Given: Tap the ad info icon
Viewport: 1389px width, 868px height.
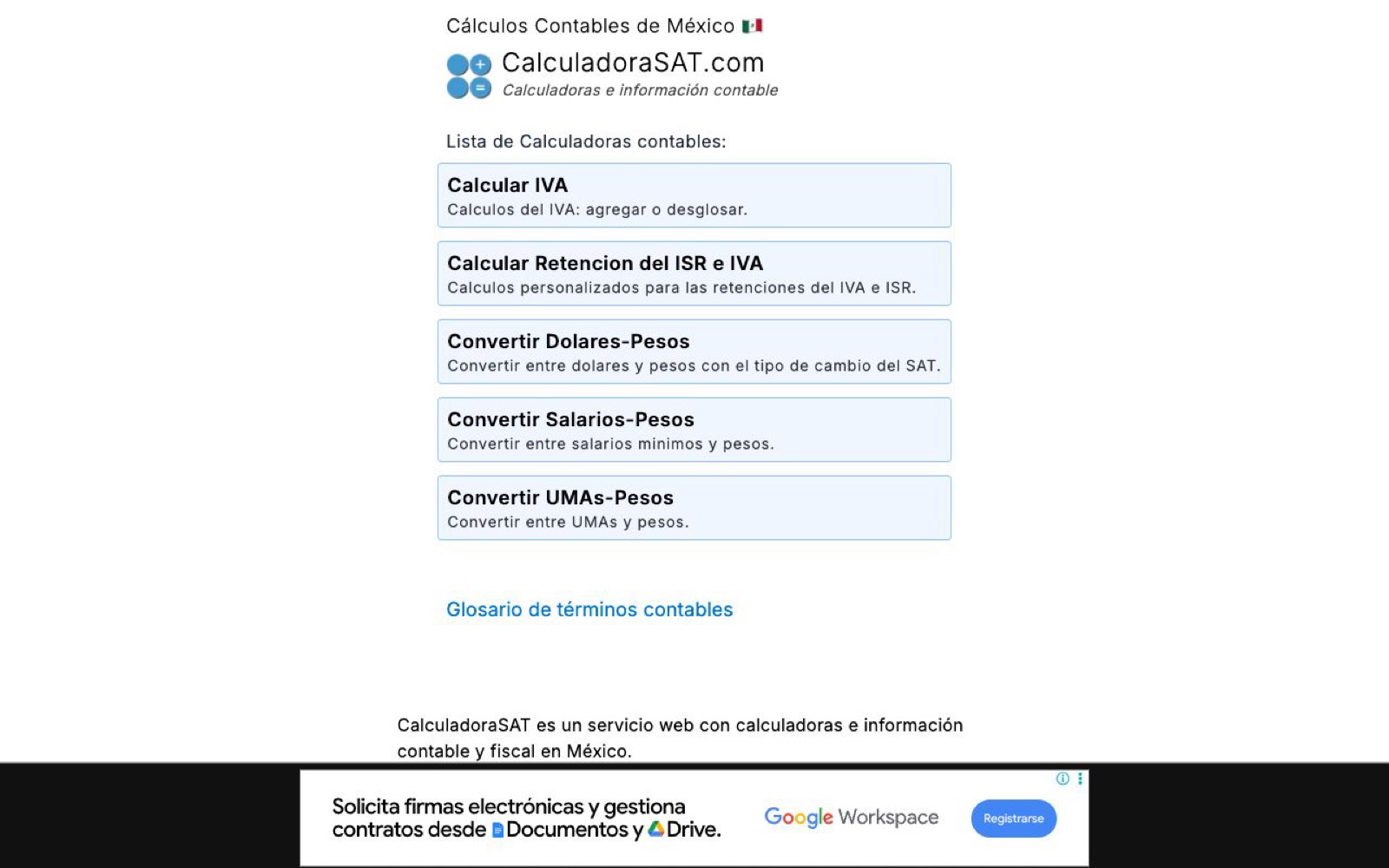Looking at the screenshot, I should point(1063,779).
